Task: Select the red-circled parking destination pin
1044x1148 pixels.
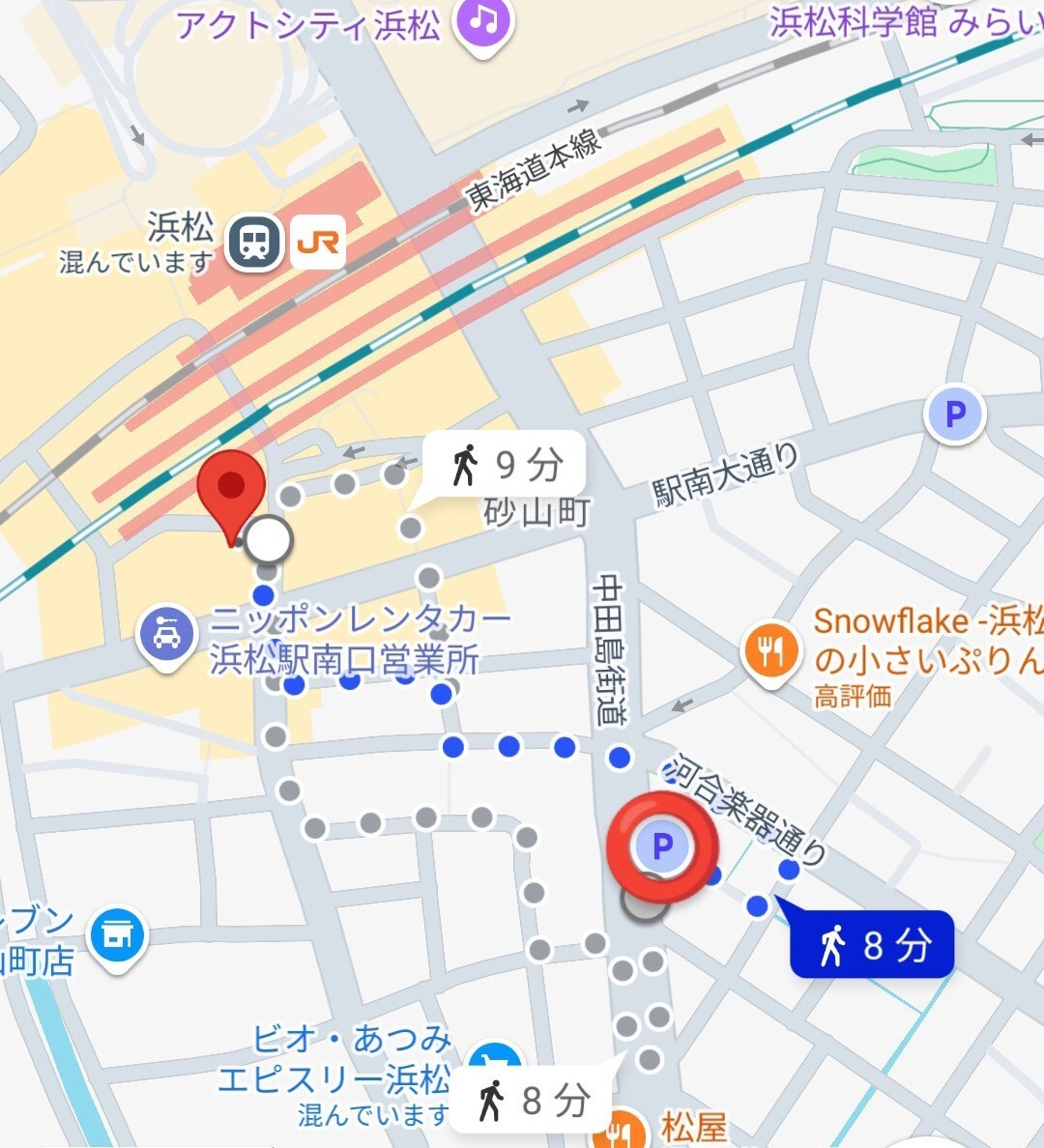Action: click(x=662, y=847)
